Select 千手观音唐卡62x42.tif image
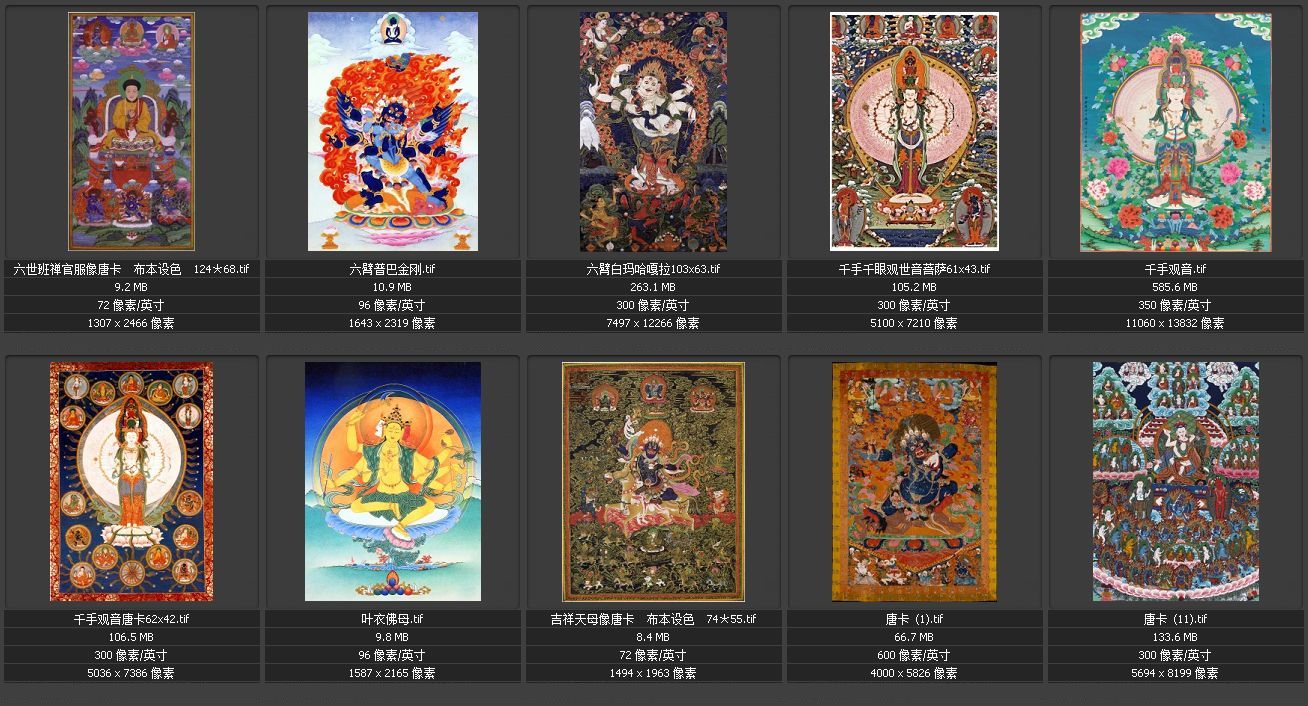Screen dimensions: 1308x706 131,481
